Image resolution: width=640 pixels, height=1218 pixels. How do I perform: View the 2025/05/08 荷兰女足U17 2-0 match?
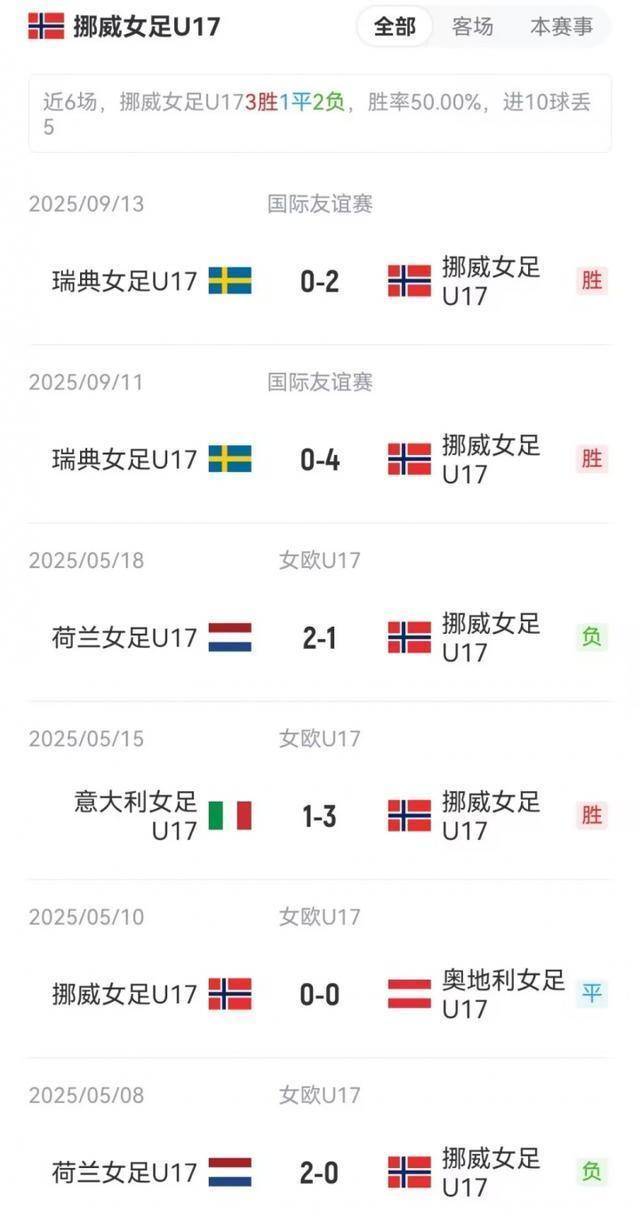(x=320, y=1172)
